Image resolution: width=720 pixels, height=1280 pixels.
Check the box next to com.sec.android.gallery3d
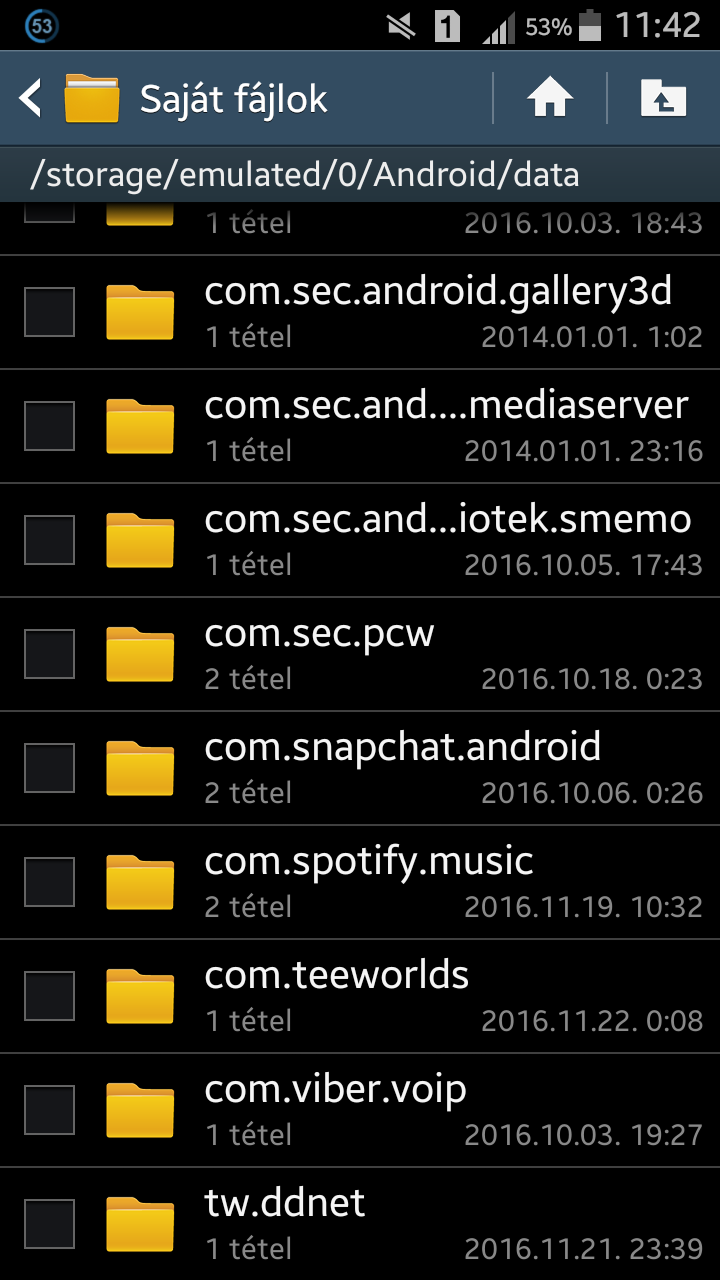[49, 311]
